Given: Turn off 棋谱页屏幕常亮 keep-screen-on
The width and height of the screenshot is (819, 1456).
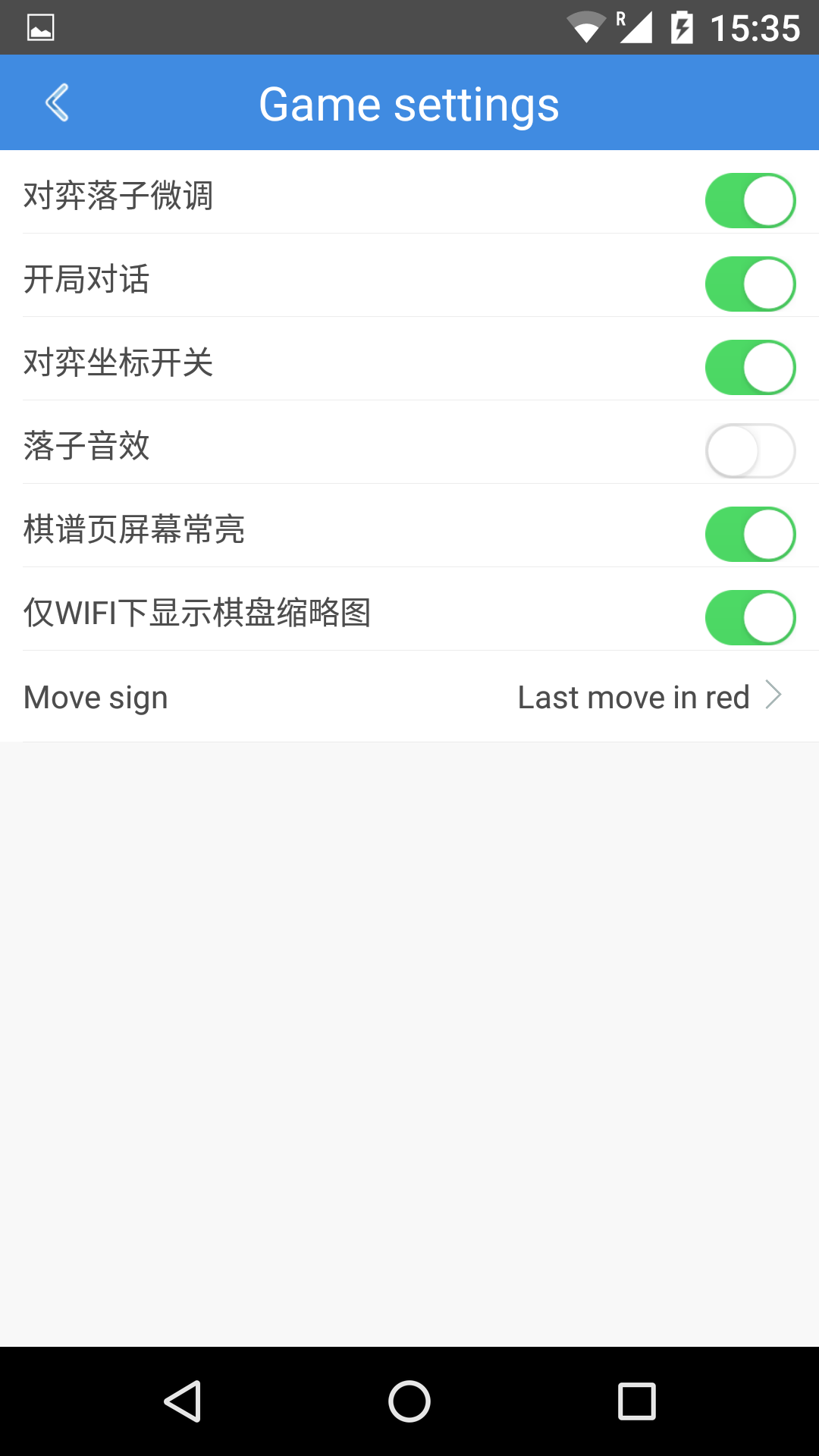Looking at the screenshot, I should tap(749, 534).
